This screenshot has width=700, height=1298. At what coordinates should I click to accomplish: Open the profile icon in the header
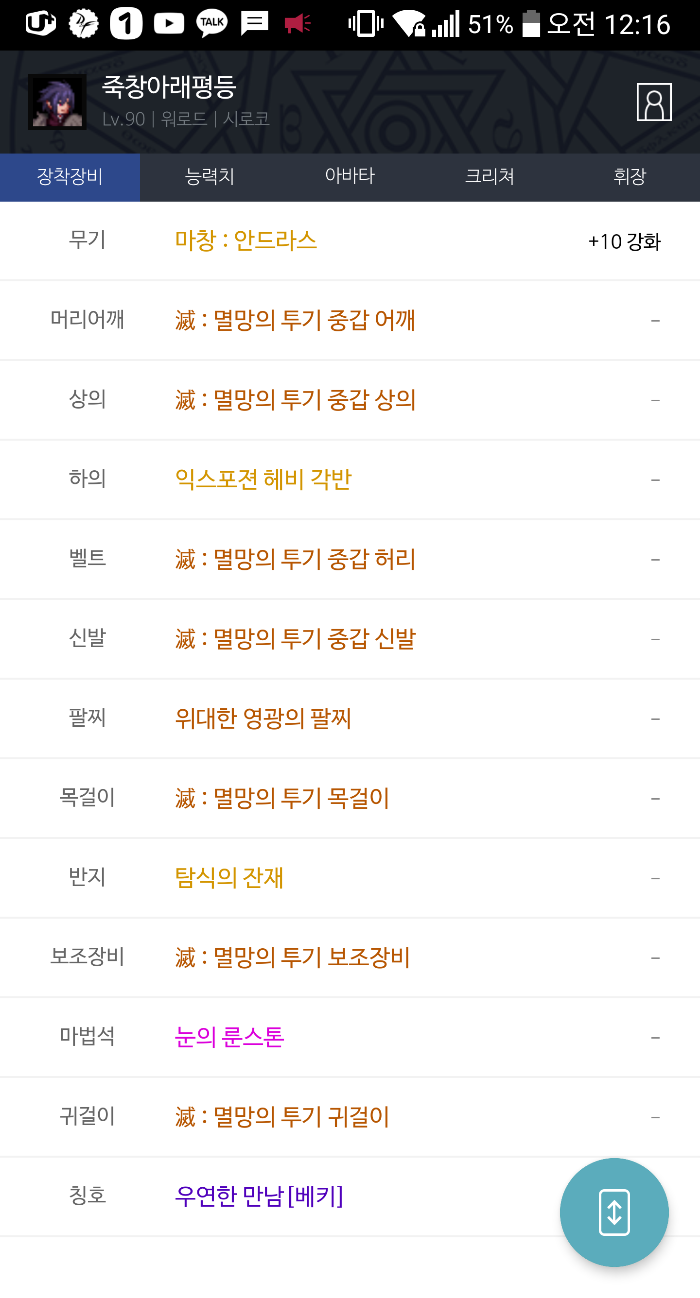(x=654, y=102)
